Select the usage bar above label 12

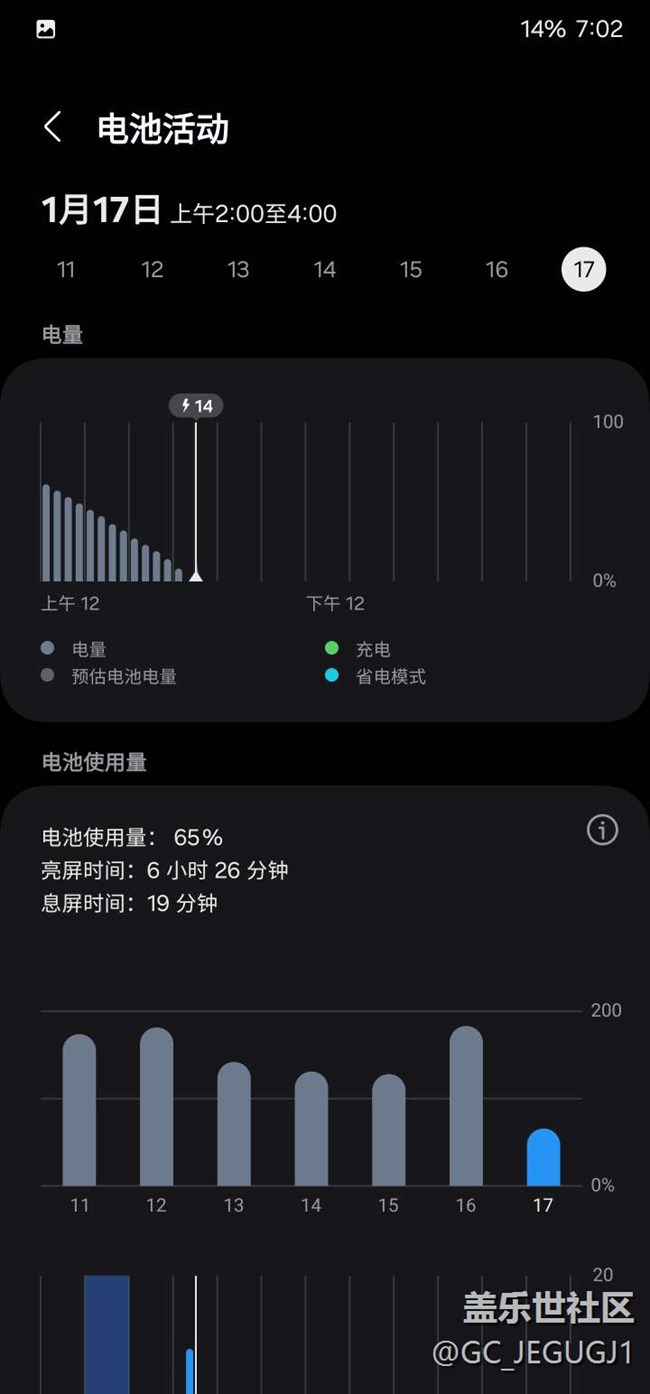157,1107
